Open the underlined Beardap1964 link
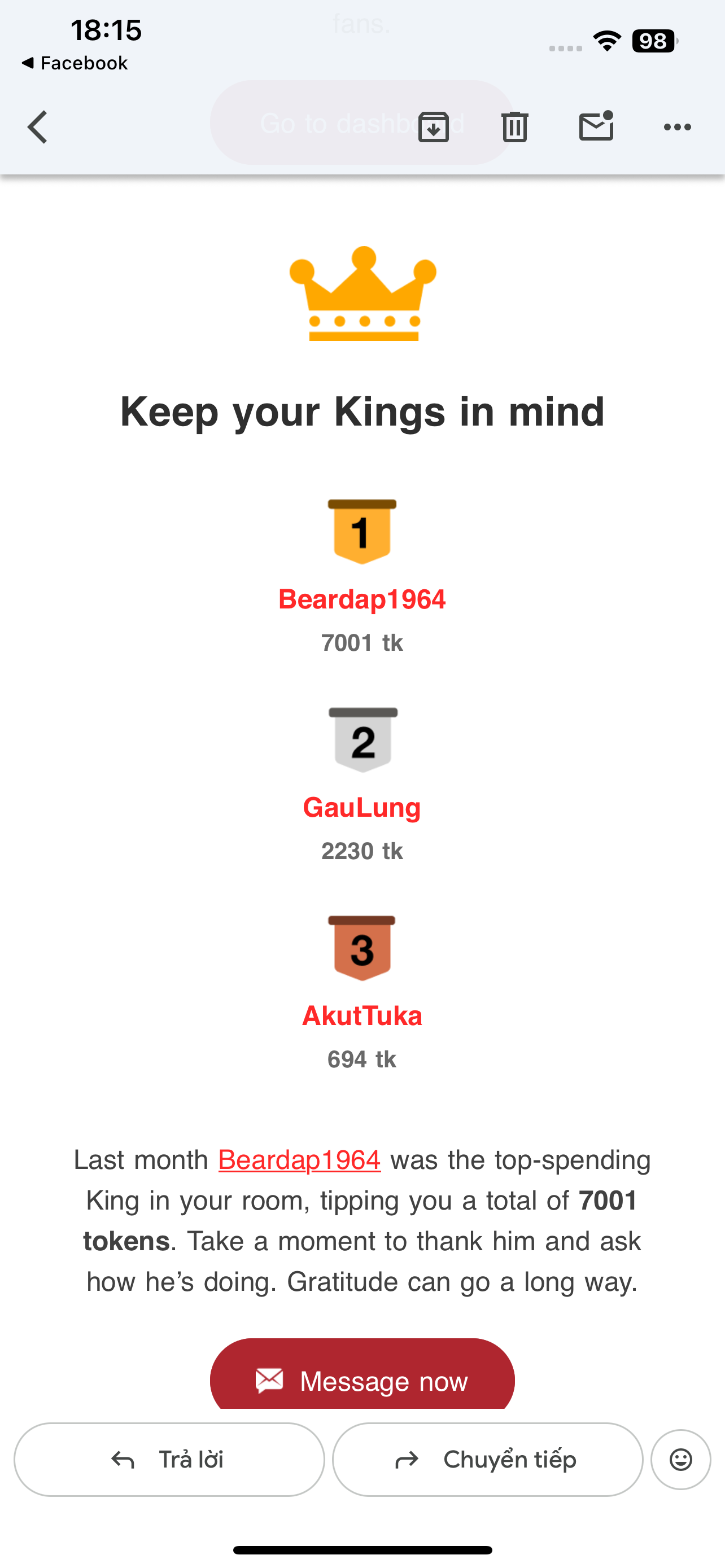The image size is (725, 1568). pyautogui.click(x=299, y=1160)
